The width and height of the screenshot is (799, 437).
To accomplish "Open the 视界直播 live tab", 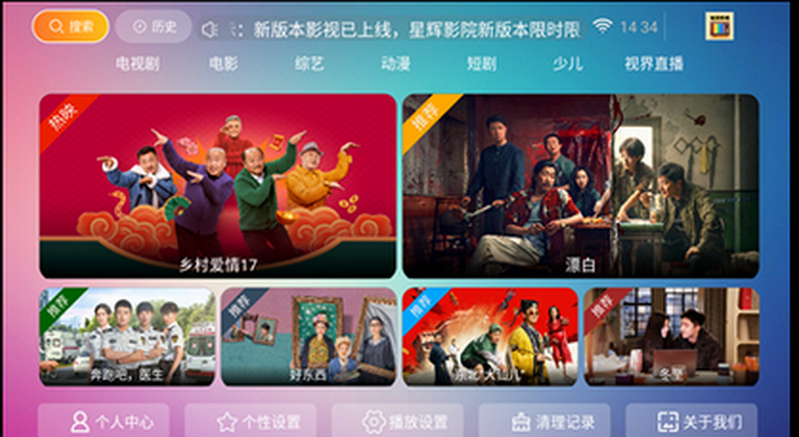I will (653, 63).
